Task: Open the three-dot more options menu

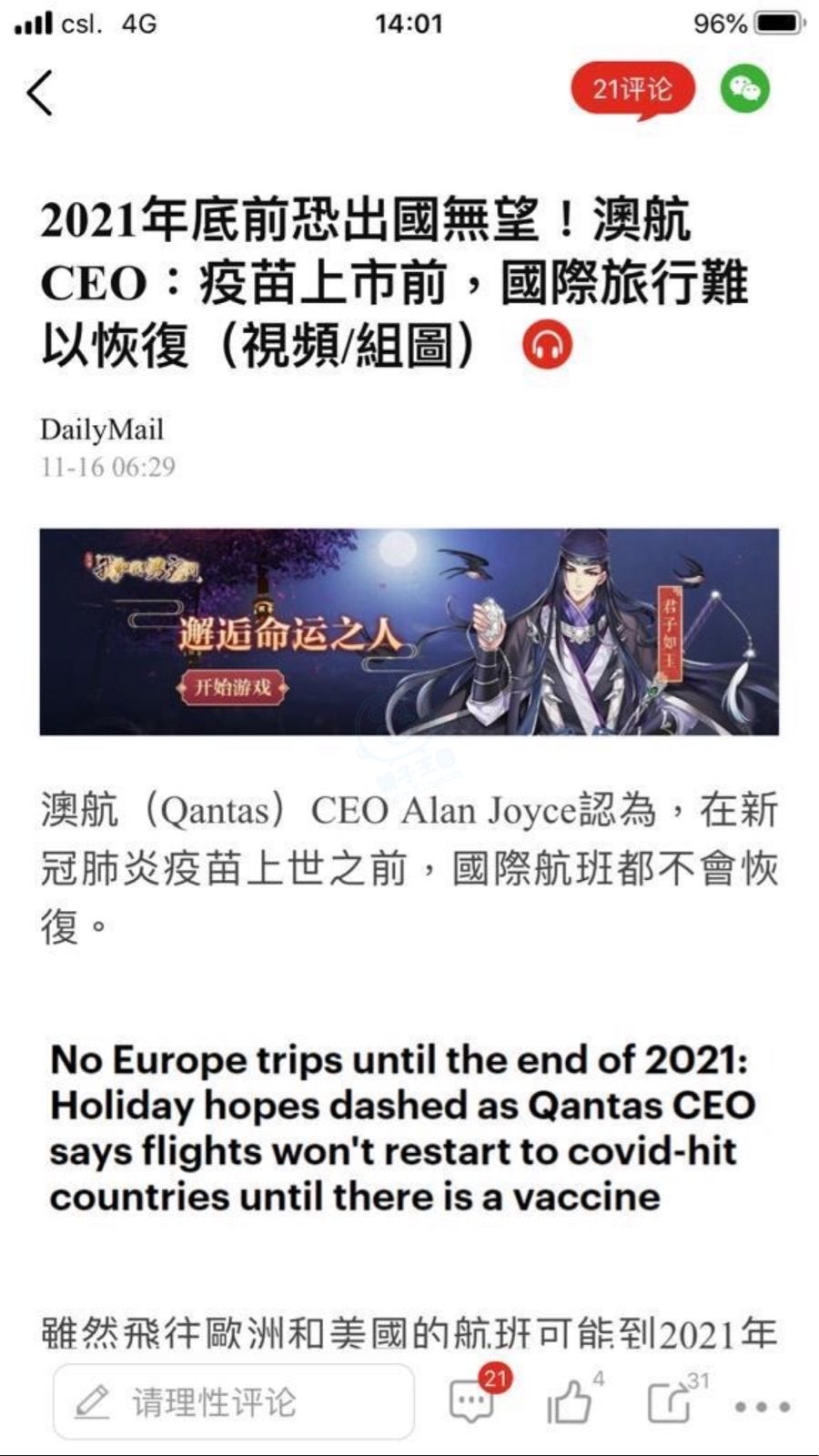Action: point(762,1407)
